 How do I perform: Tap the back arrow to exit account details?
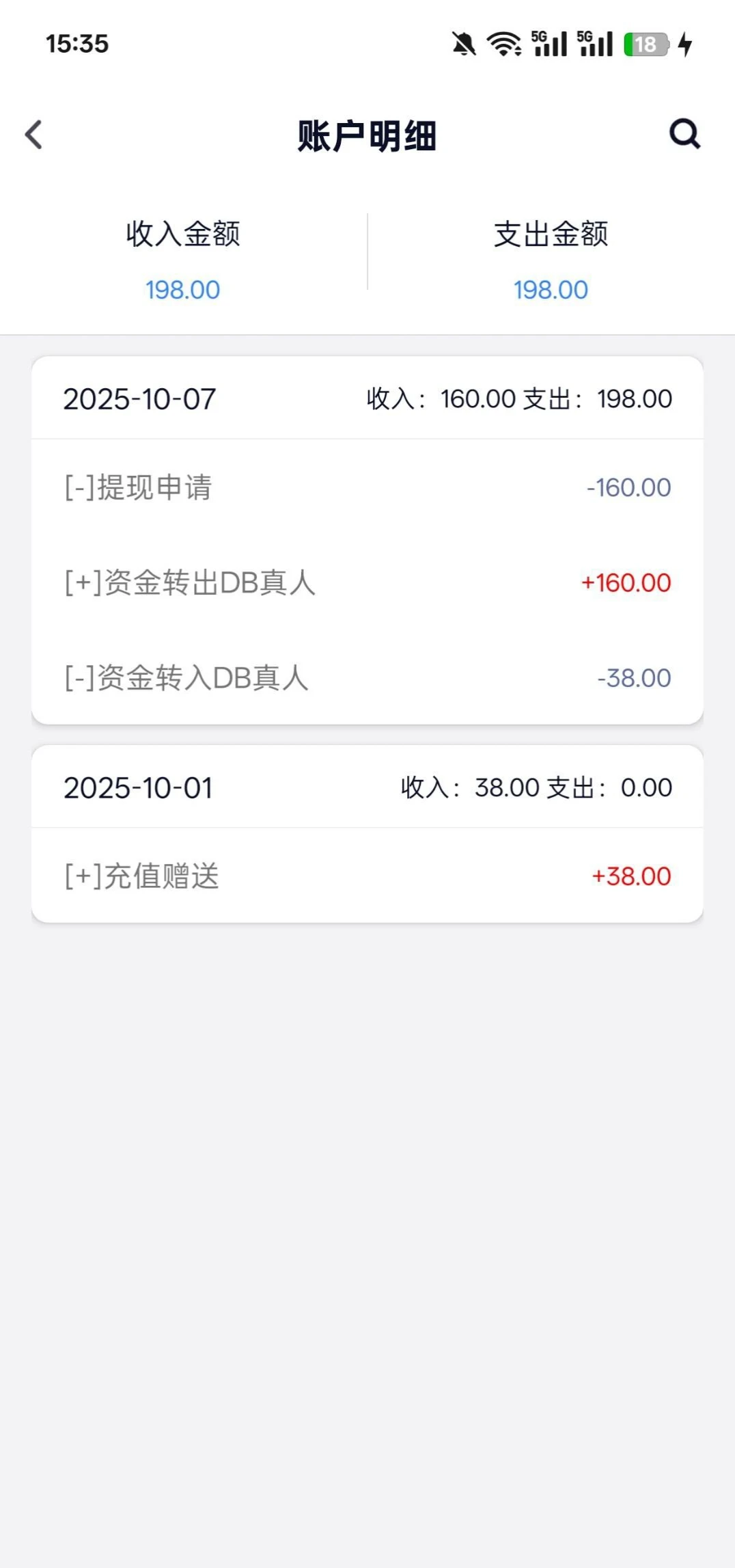[32, 134]
